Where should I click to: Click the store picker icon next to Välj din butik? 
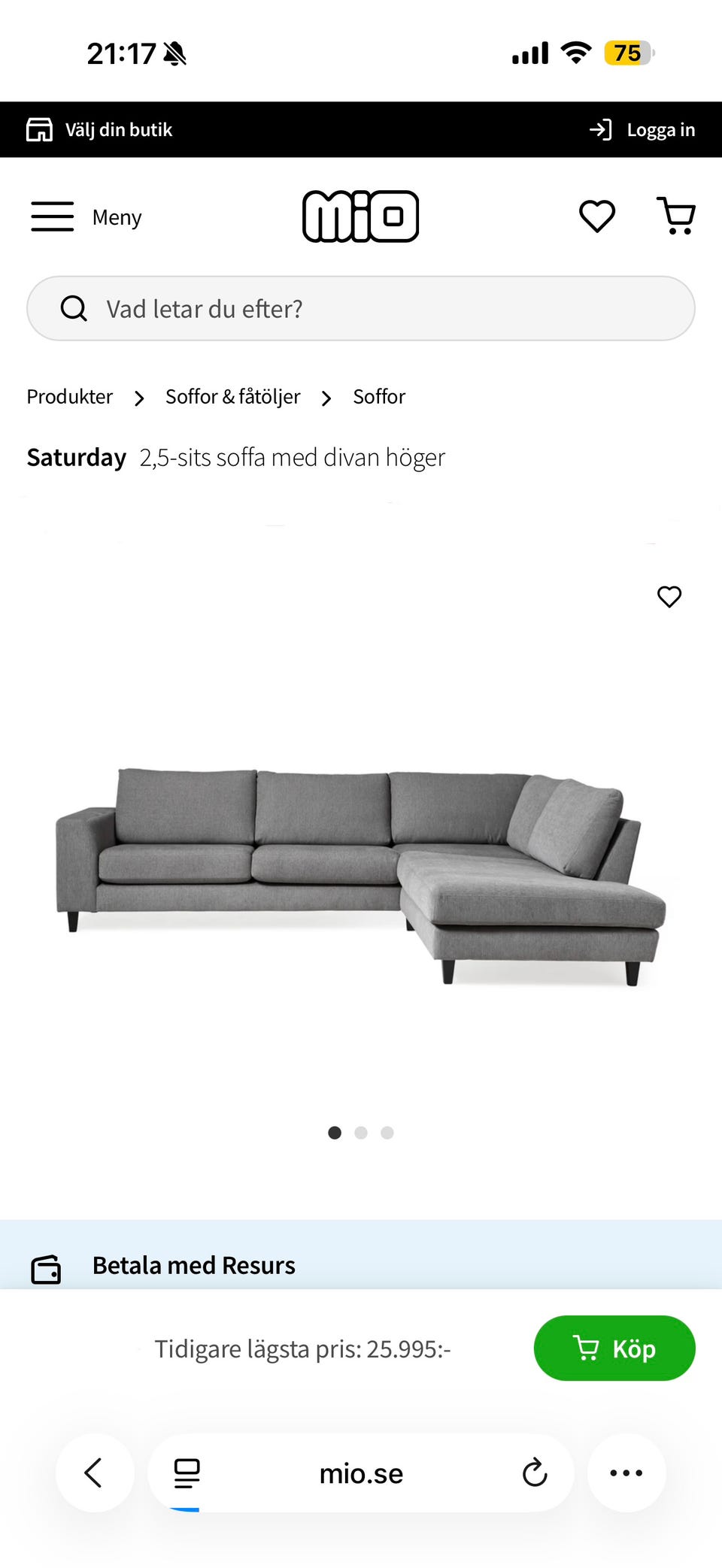pyautogui.click(x=40, y=129)
